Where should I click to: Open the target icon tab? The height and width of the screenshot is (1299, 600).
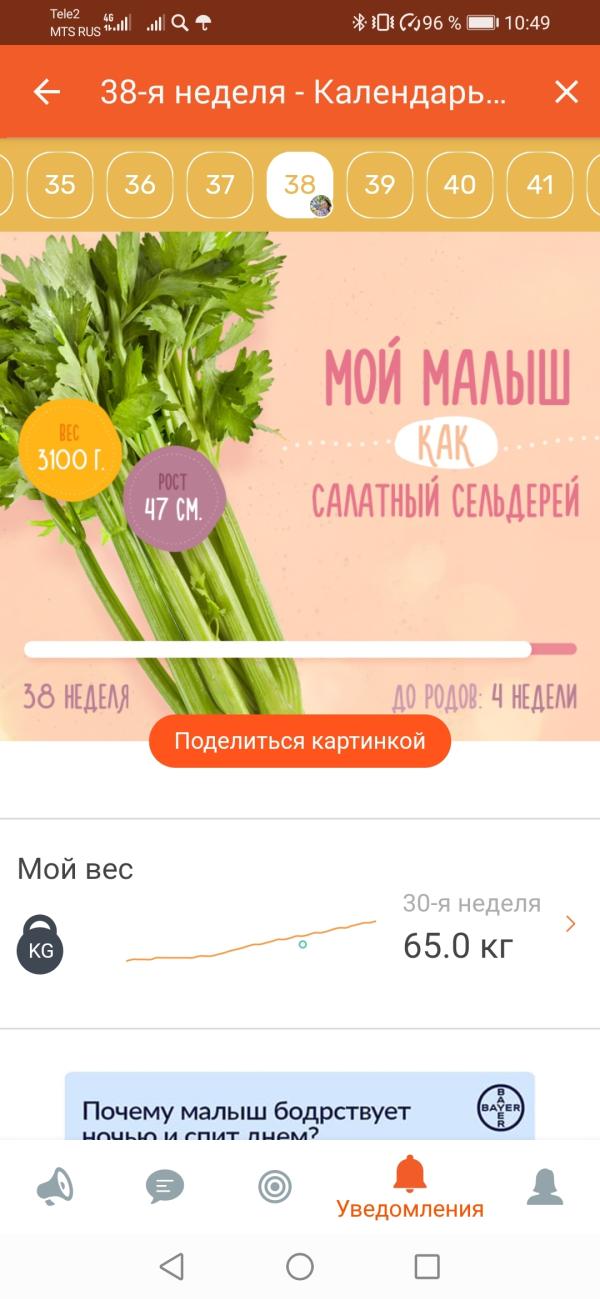tap(275, 1187)
